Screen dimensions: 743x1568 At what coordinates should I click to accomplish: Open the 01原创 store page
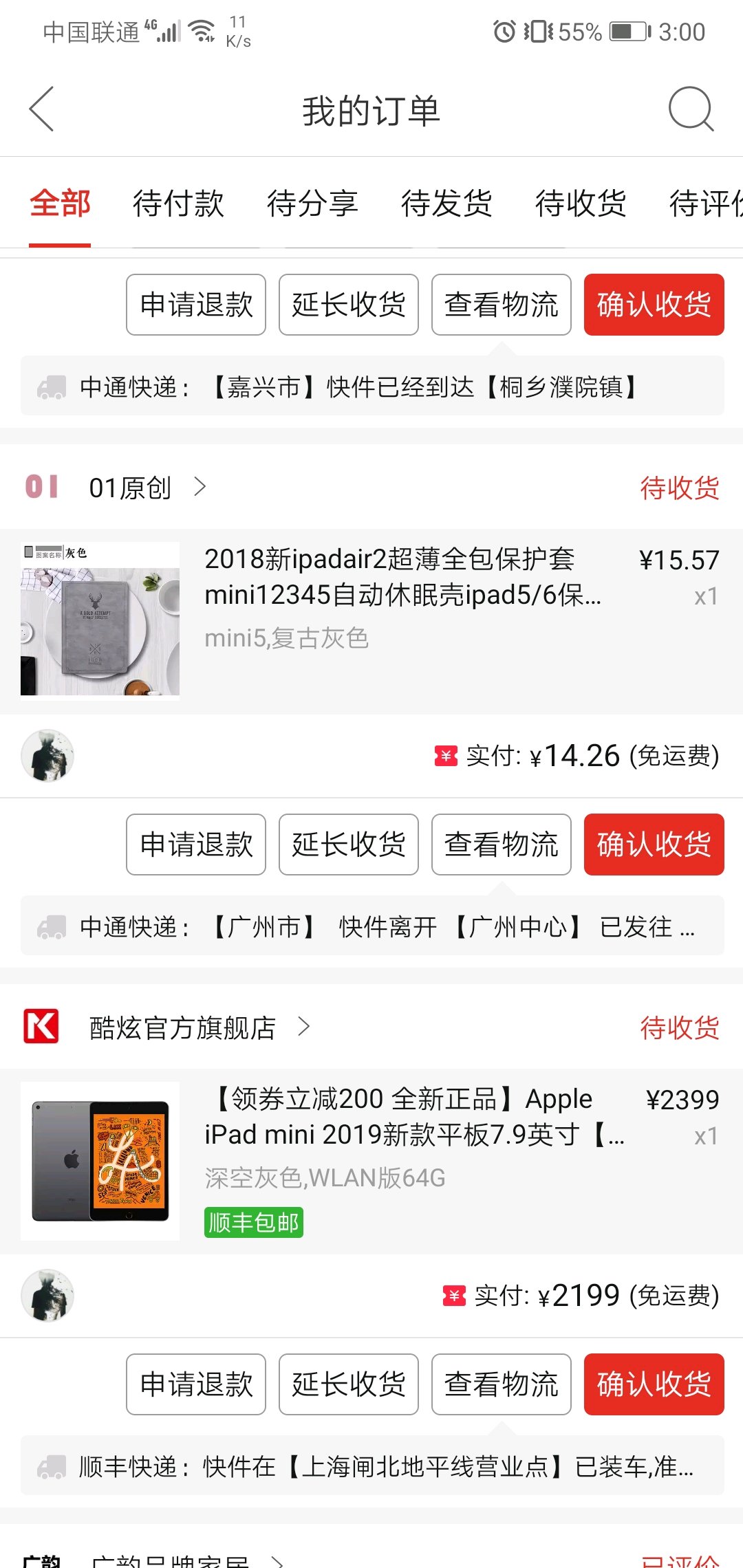[x=131, y=488]
